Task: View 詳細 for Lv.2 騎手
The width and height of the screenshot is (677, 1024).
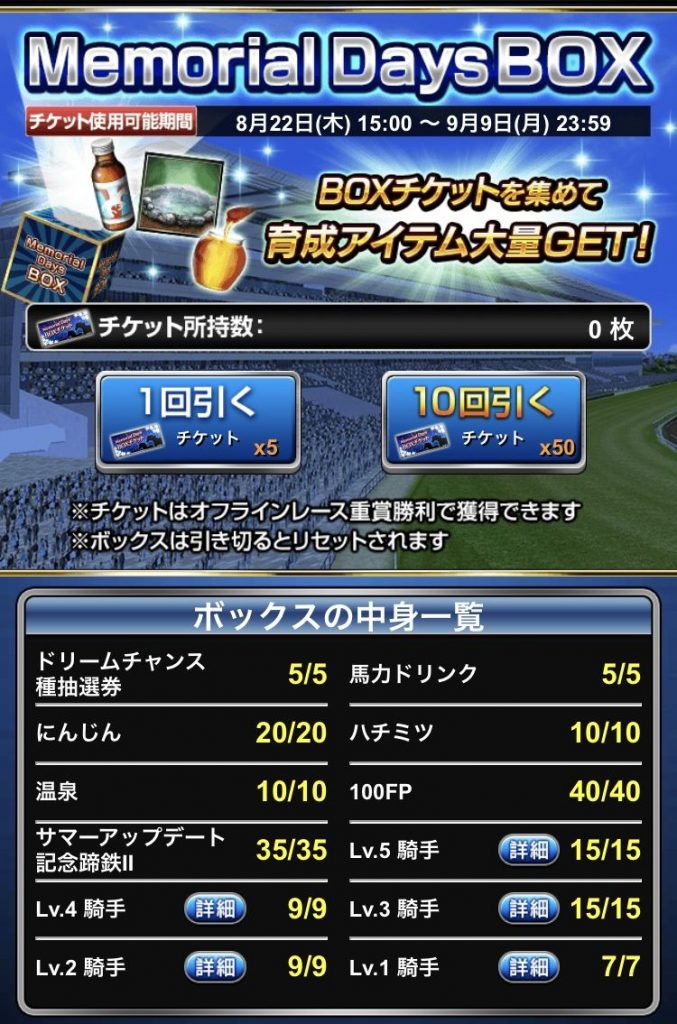Action: click(215, 967)
